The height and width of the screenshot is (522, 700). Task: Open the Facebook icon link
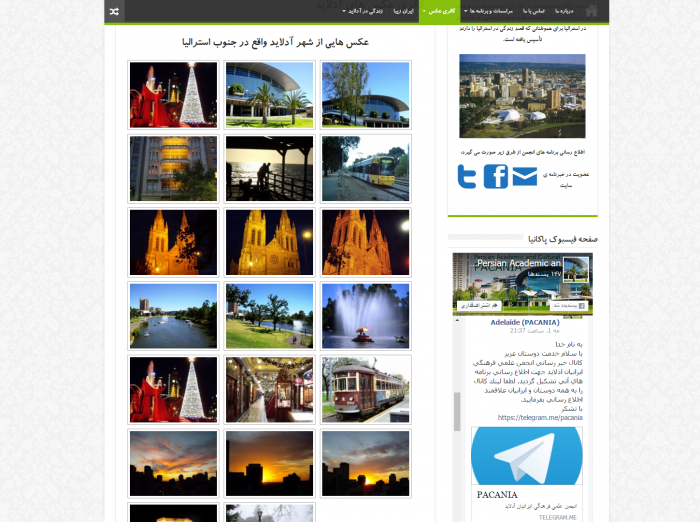[x=496, y=176]
